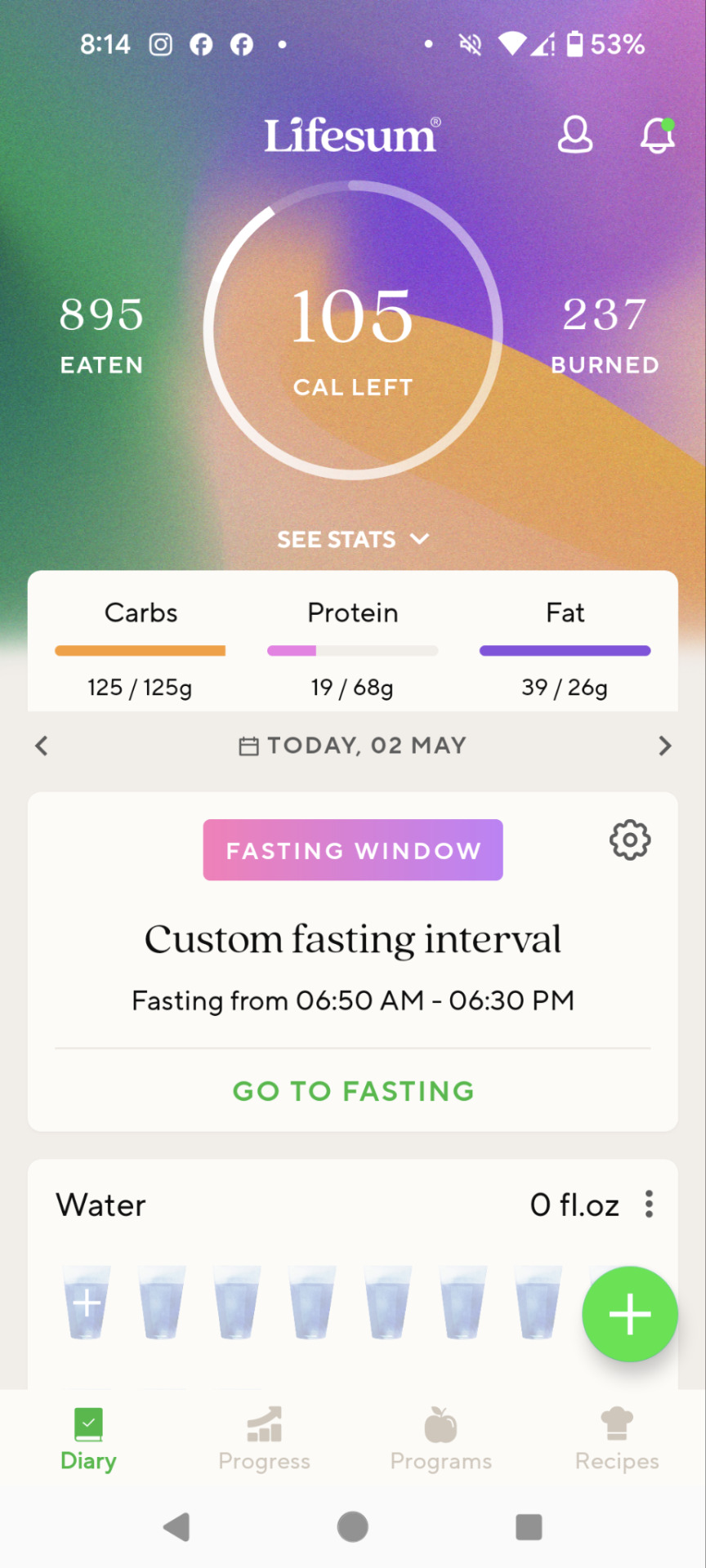The height and width of the screenshot is (1568, 706).
Task: Open the Water card overflow menu
Action: [x=649, y=1204]
